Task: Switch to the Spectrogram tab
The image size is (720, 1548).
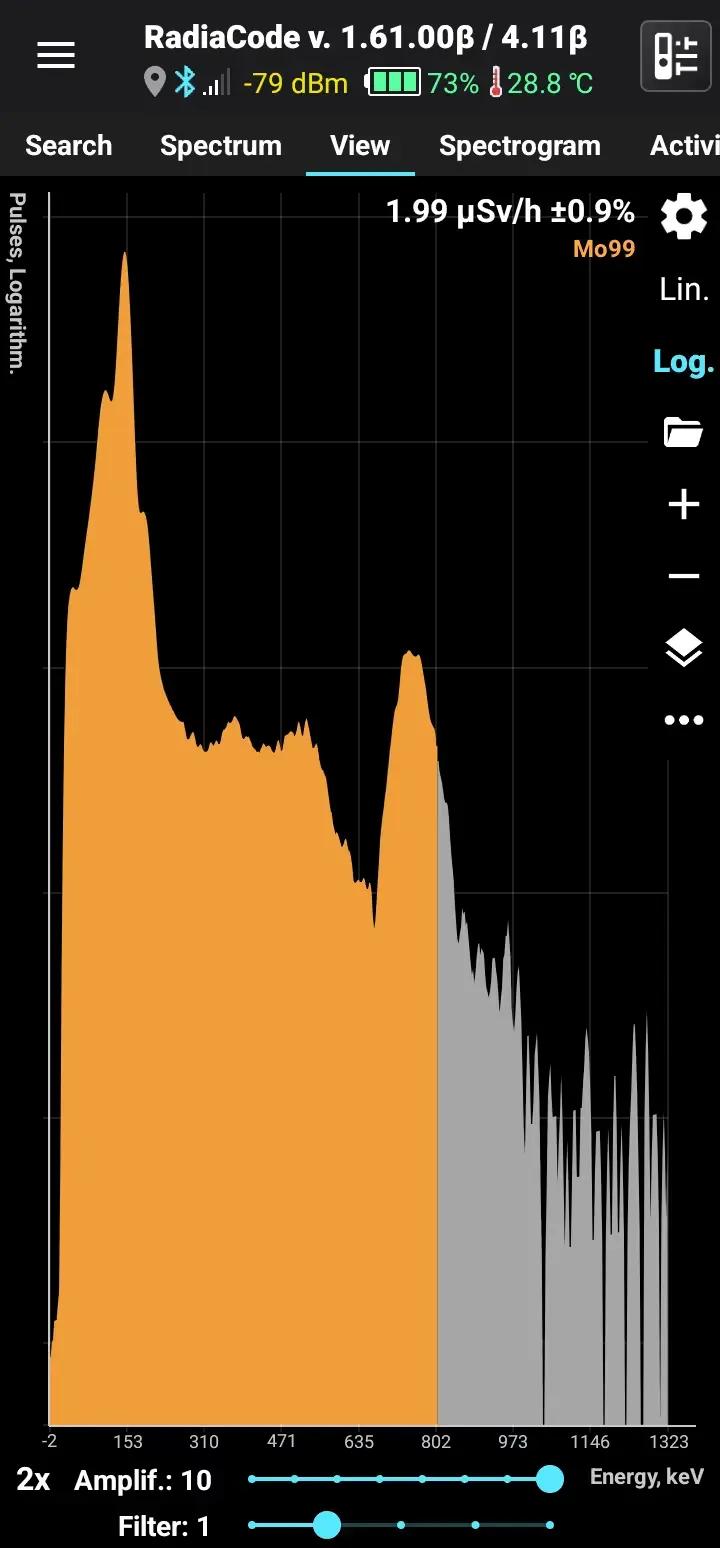Action: (519, 146)
